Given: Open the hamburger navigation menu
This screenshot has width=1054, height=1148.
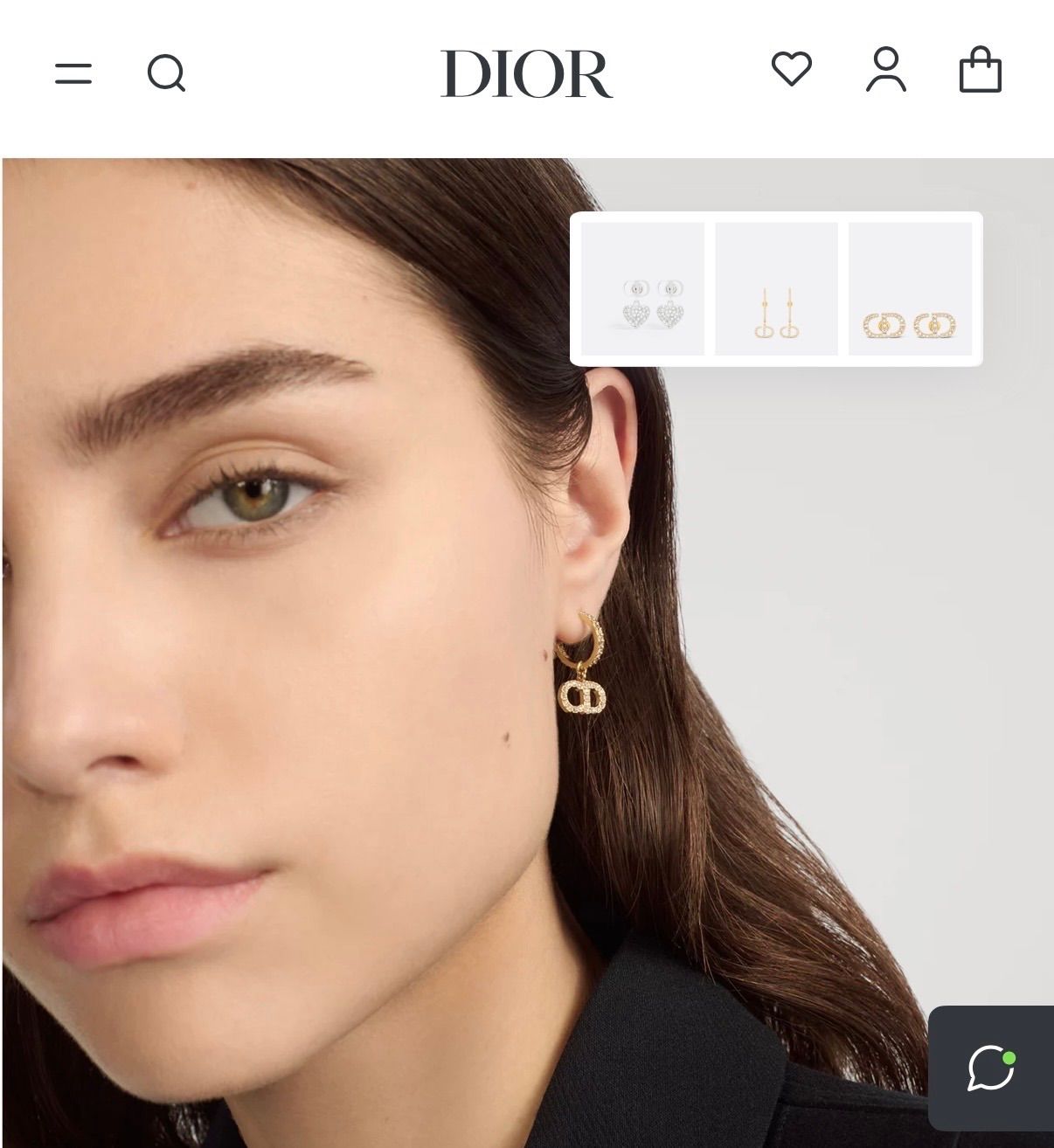Looking at the screenshot, I should [x=73, y=73].
